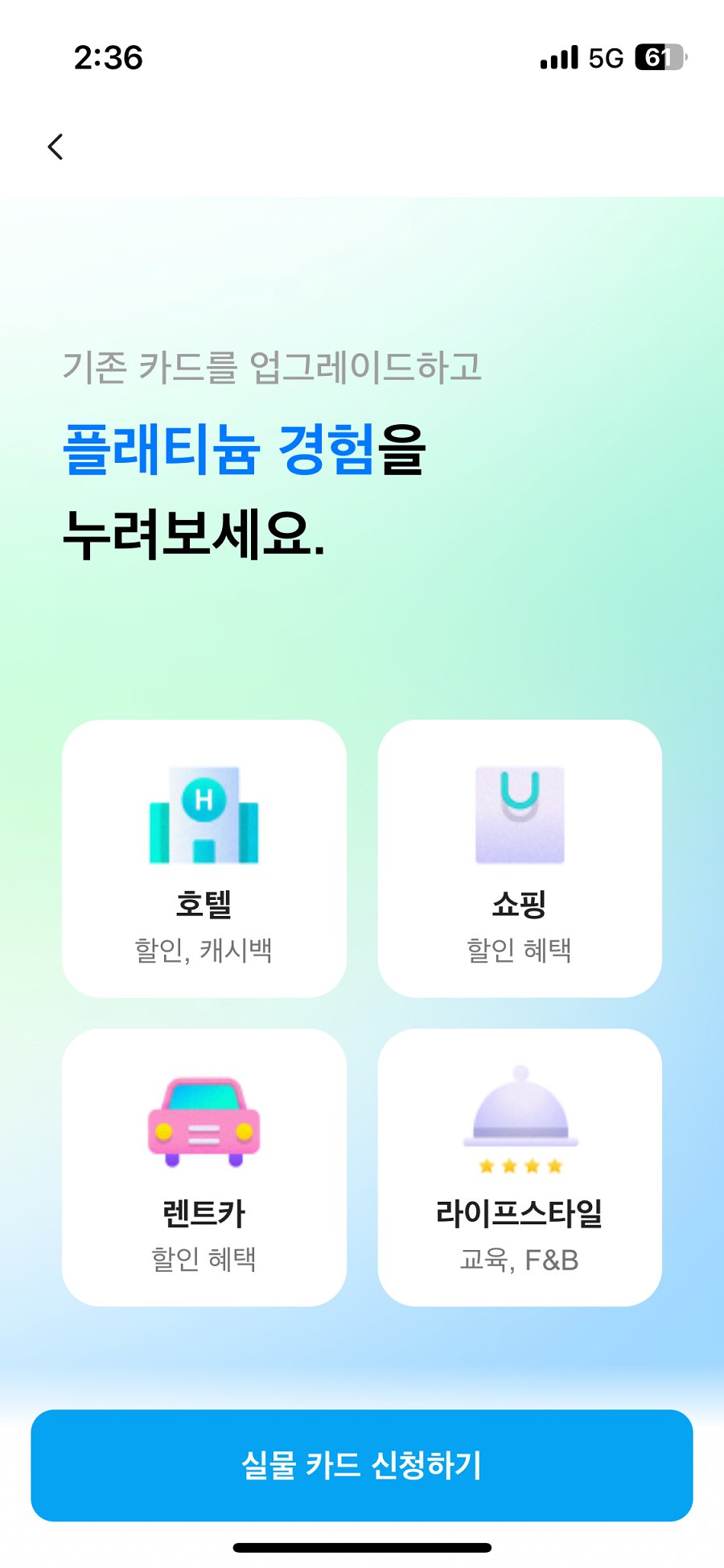724x1568 pixels.
Task: Tap the battery indicator showing 61
Action: 658,56
